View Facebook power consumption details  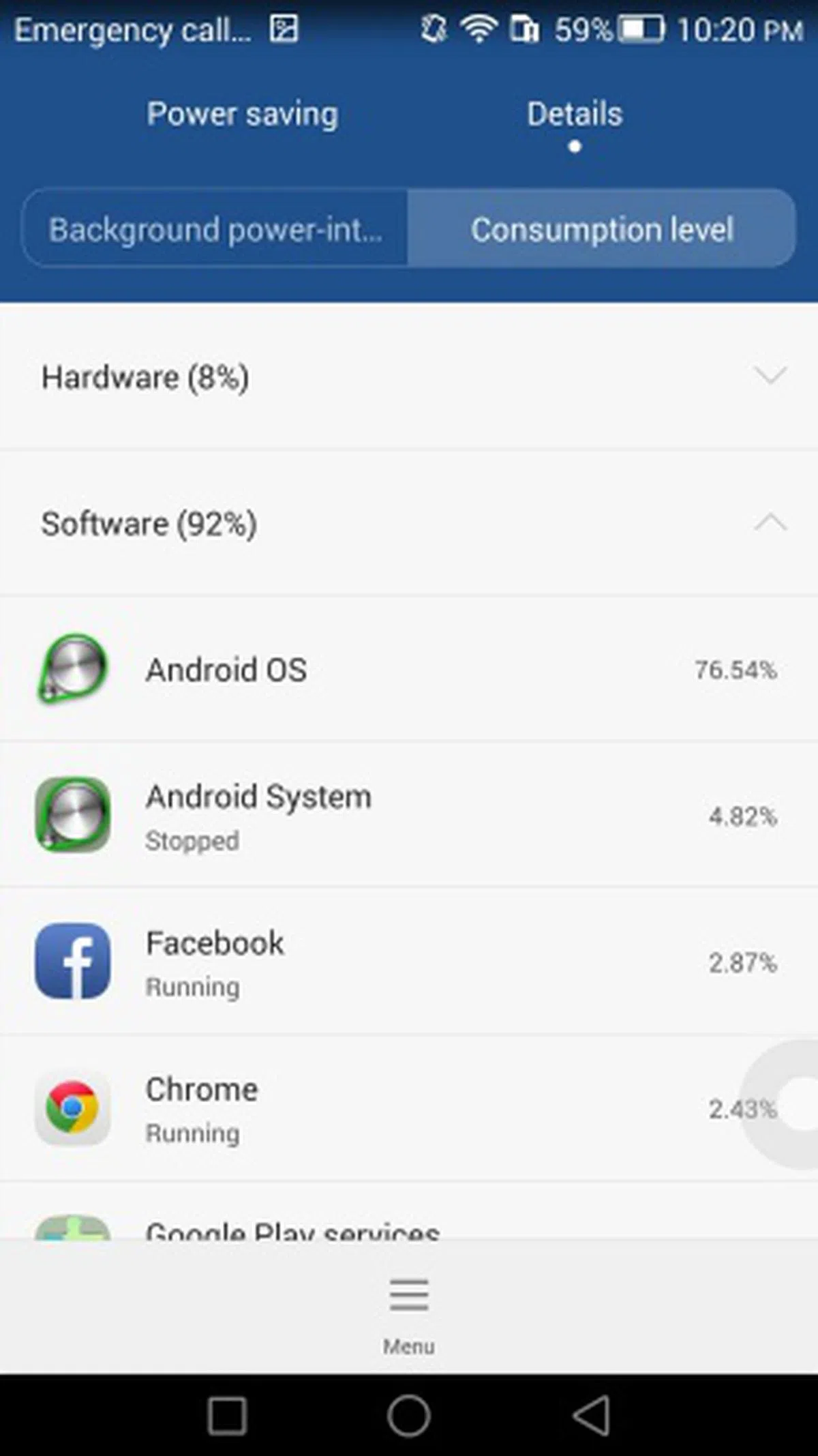click(409, 962)
